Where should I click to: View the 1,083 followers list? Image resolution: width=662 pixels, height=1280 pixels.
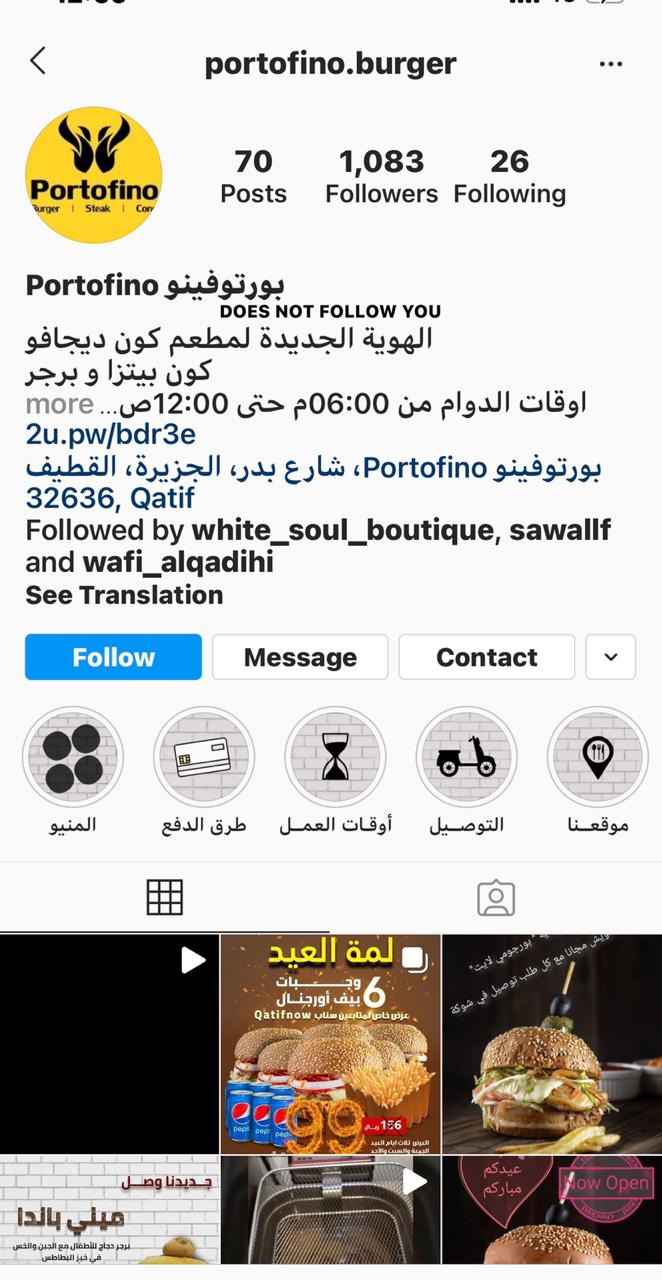coord(381,176)
